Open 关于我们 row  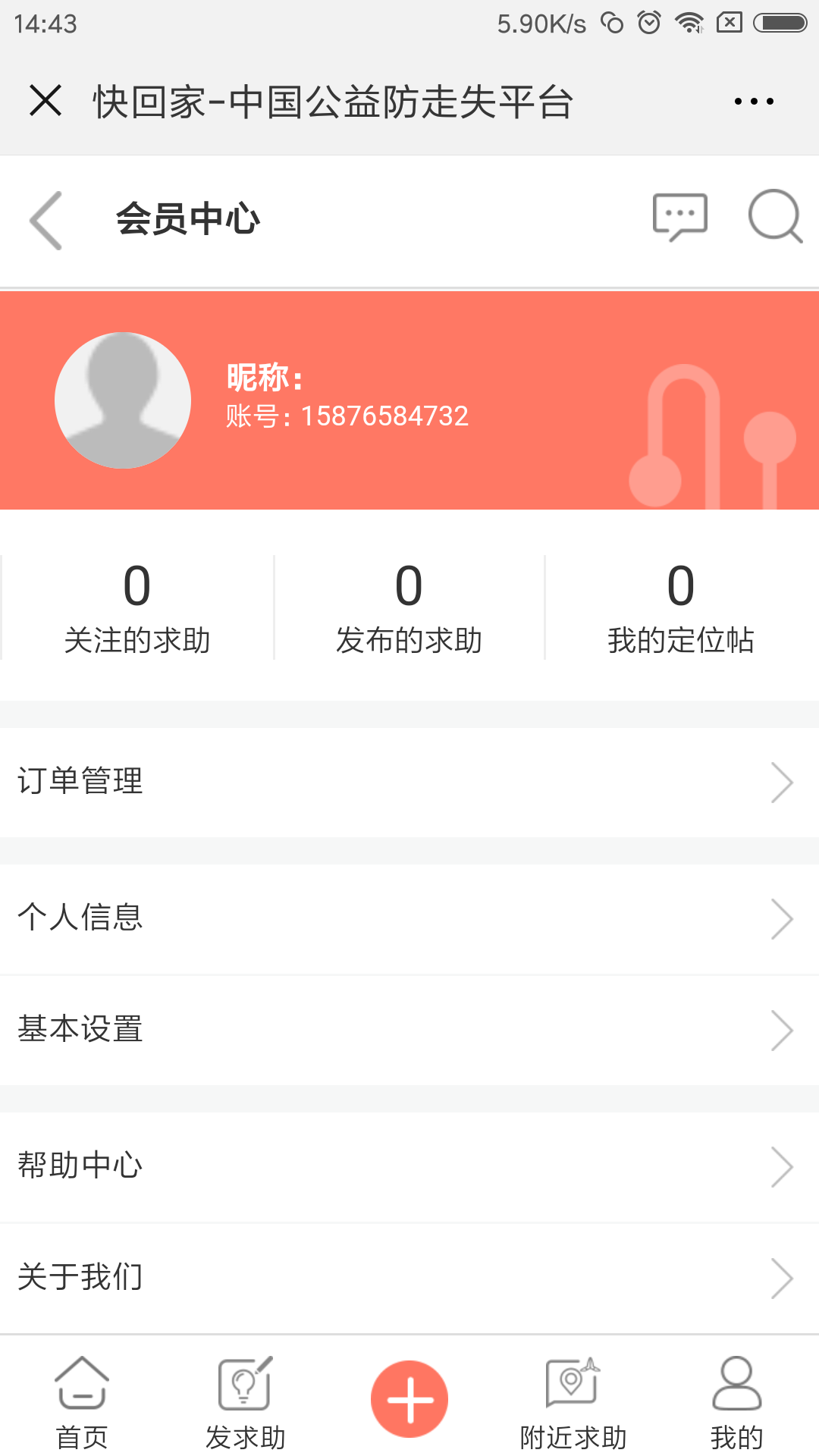[409, 1278]
